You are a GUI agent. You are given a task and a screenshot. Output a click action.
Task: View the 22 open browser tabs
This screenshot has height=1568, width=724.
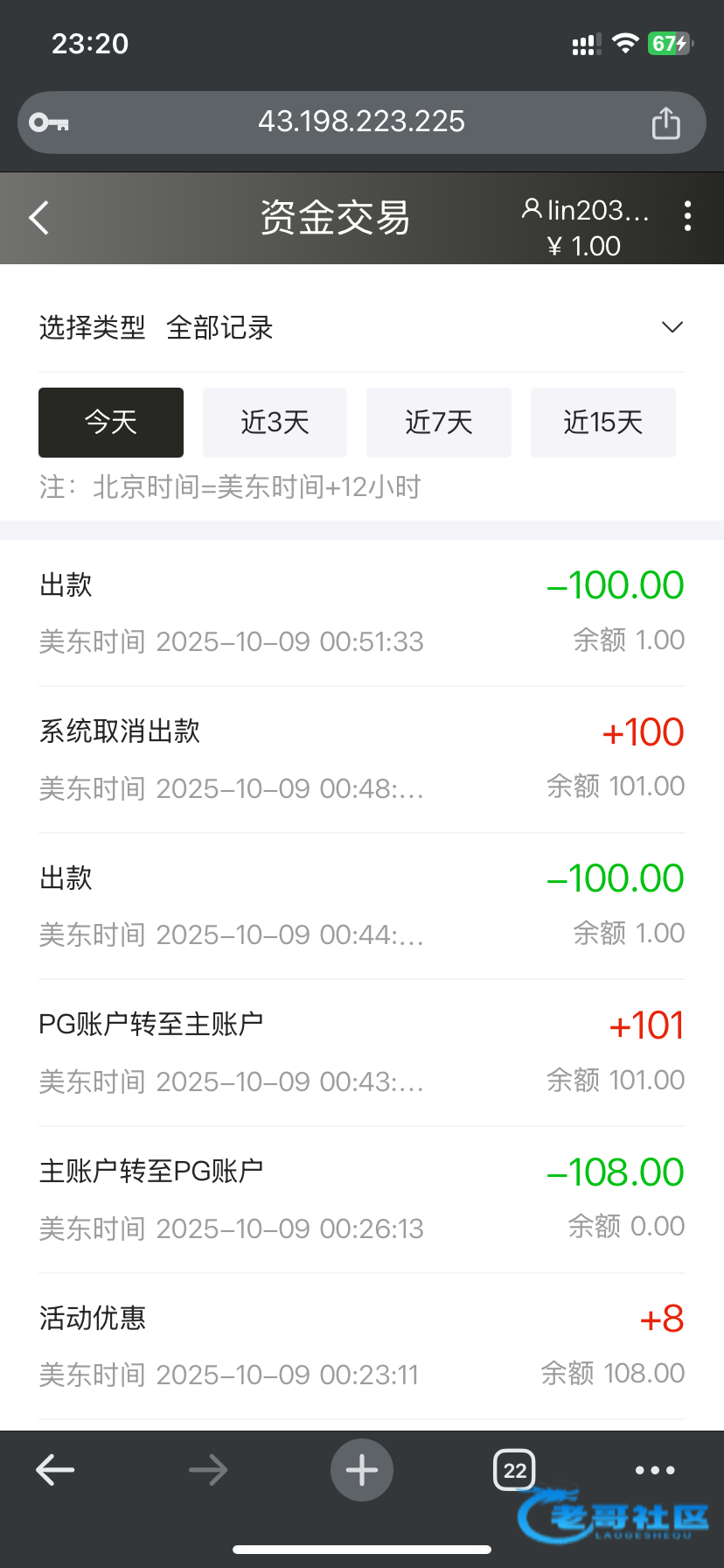(x=515, y=1470)
